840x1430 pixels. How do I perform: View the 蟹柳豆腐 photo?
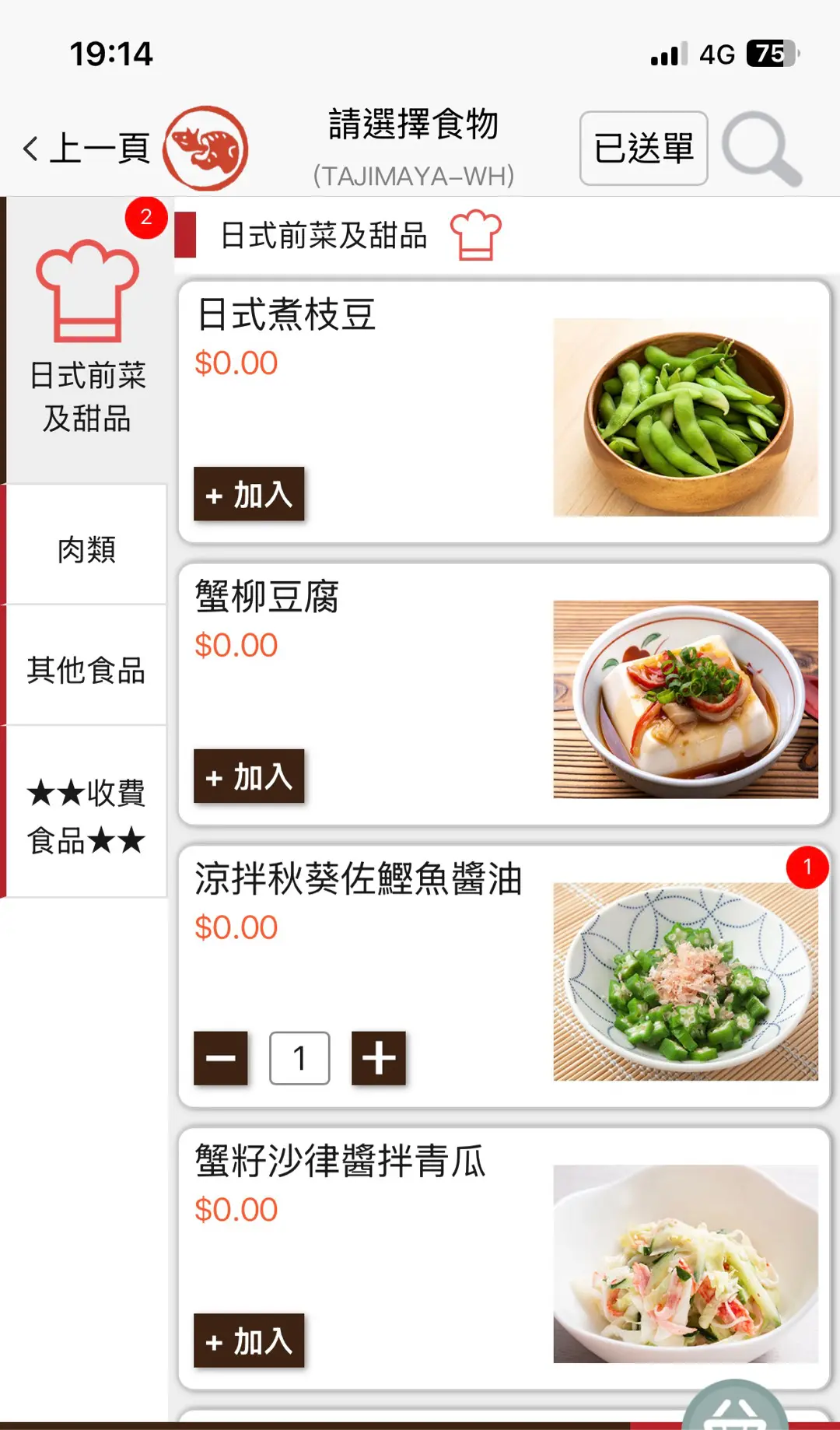tap(685, 699)
